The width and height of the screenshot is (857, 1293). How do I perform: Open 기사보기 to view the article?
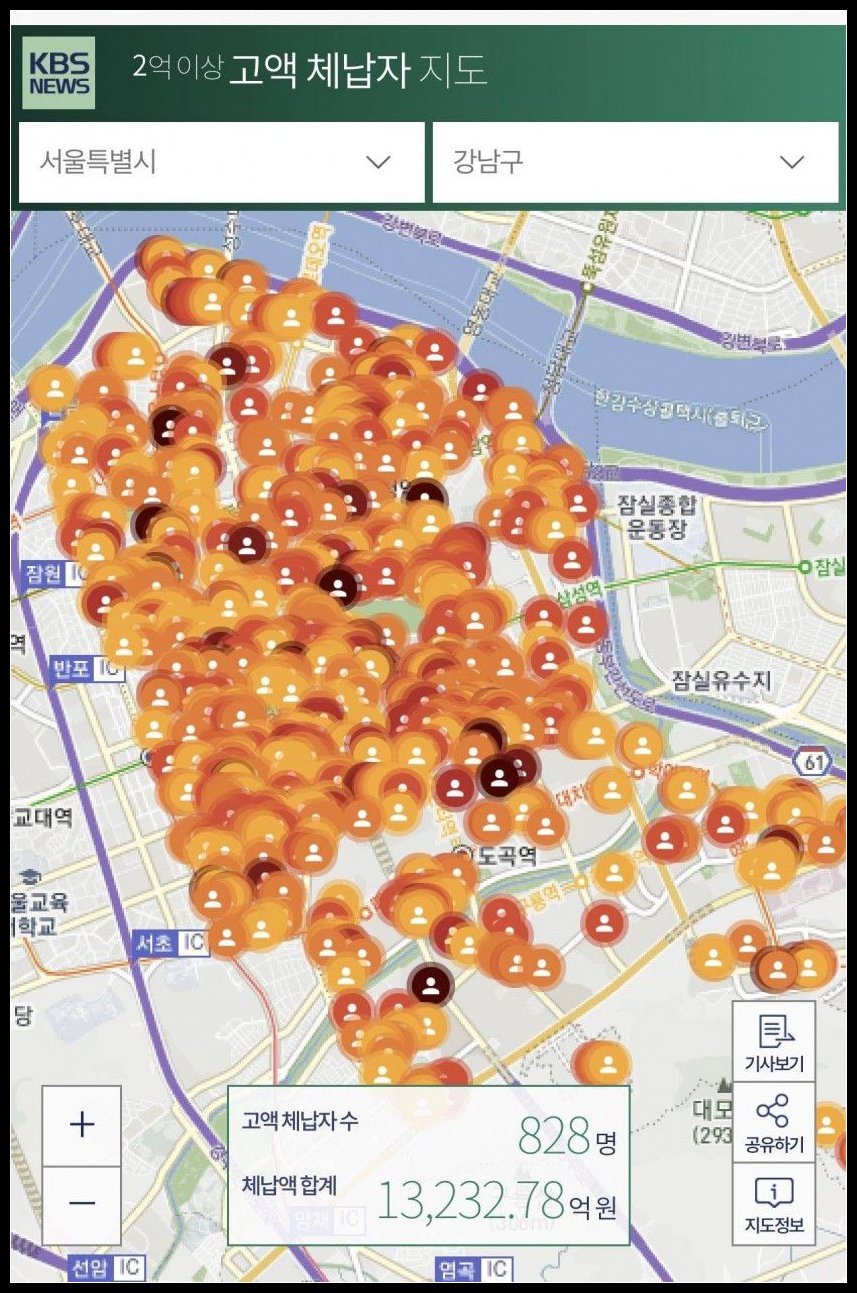pos(773,1042)
